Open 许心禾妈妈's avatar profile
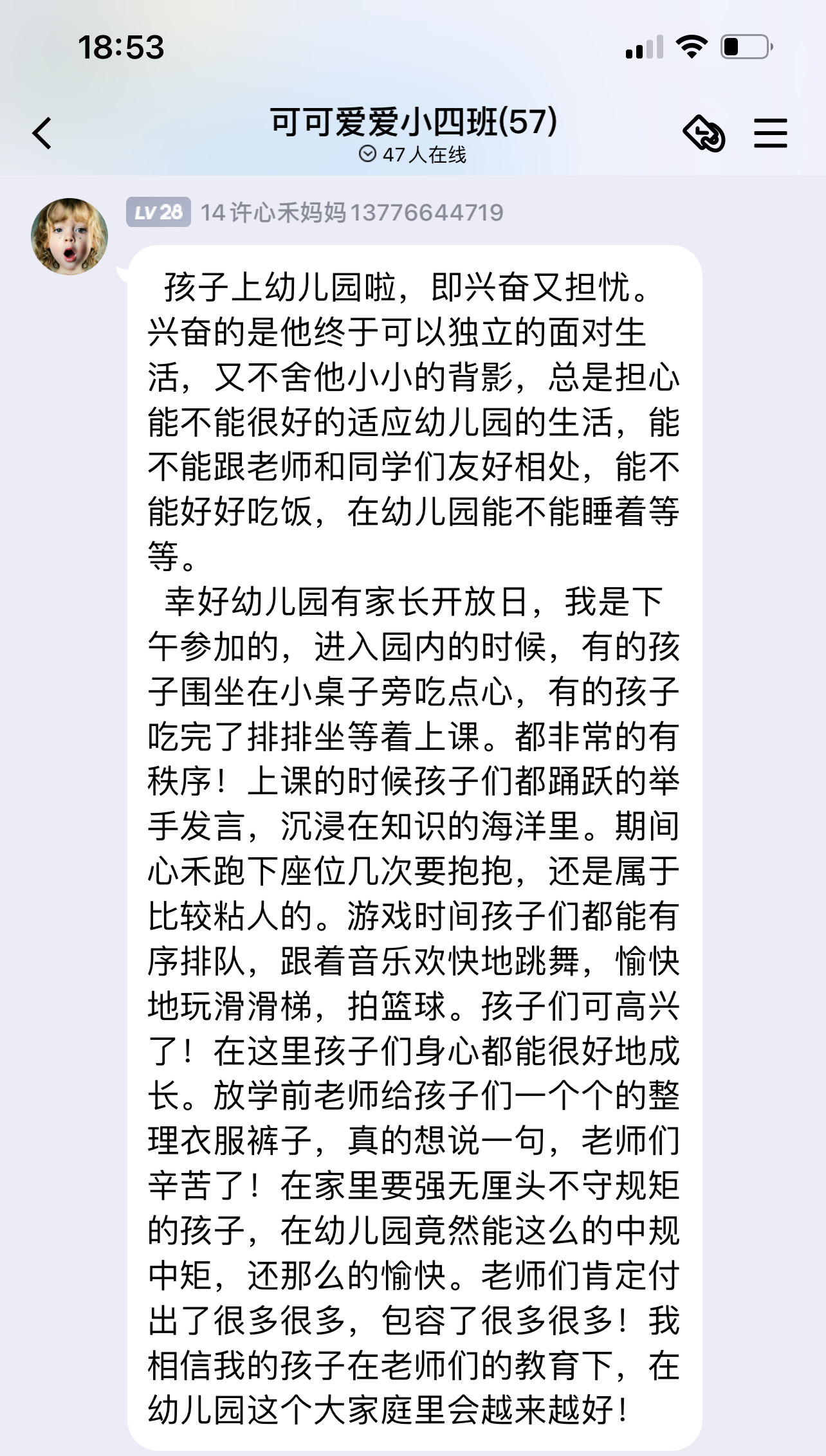The width and height of the screenshot is (826, 1456). (x=69, y=237)
